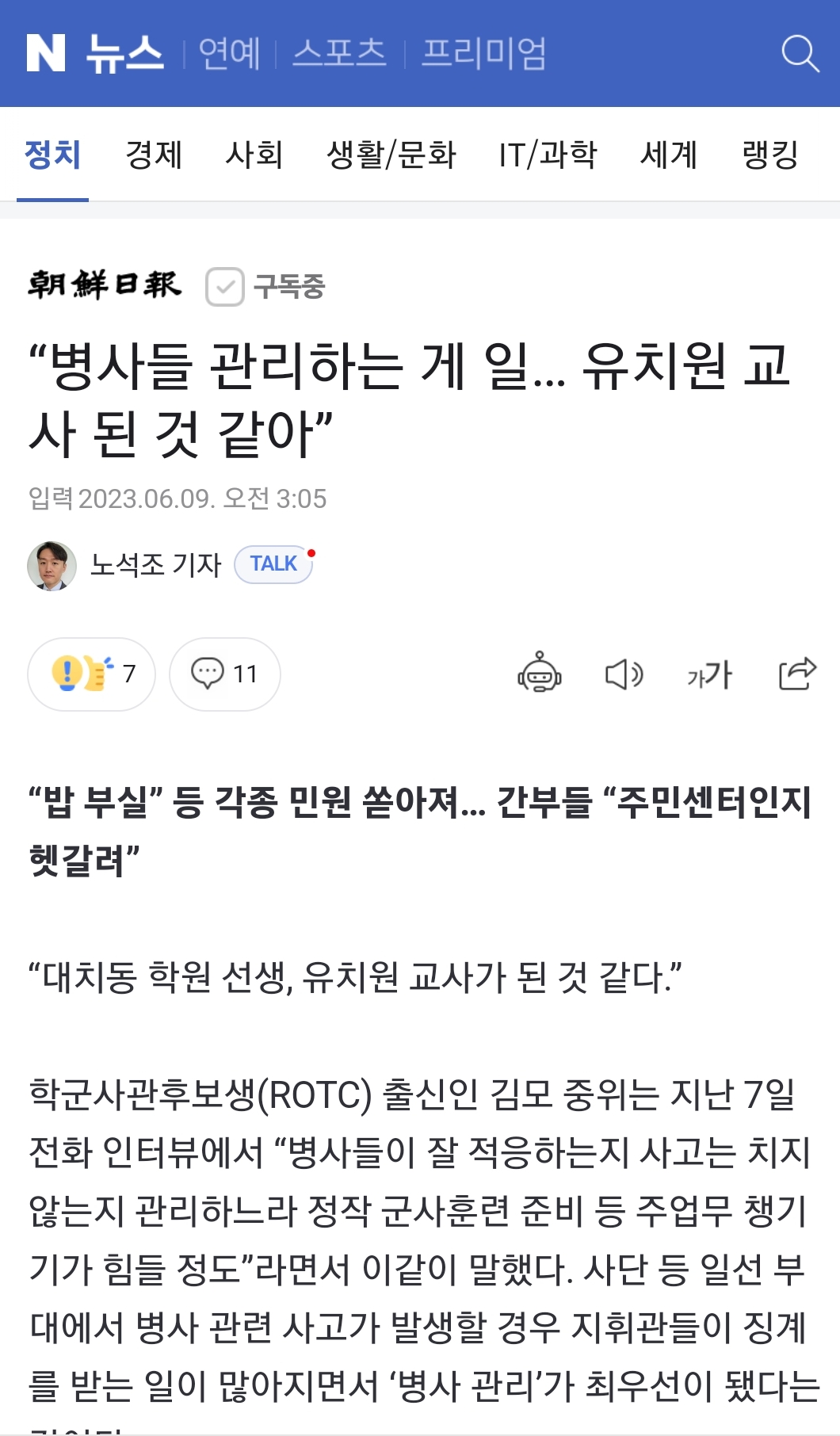
Task: Switch to the 연예 section
Action: [x=229, y=54]
